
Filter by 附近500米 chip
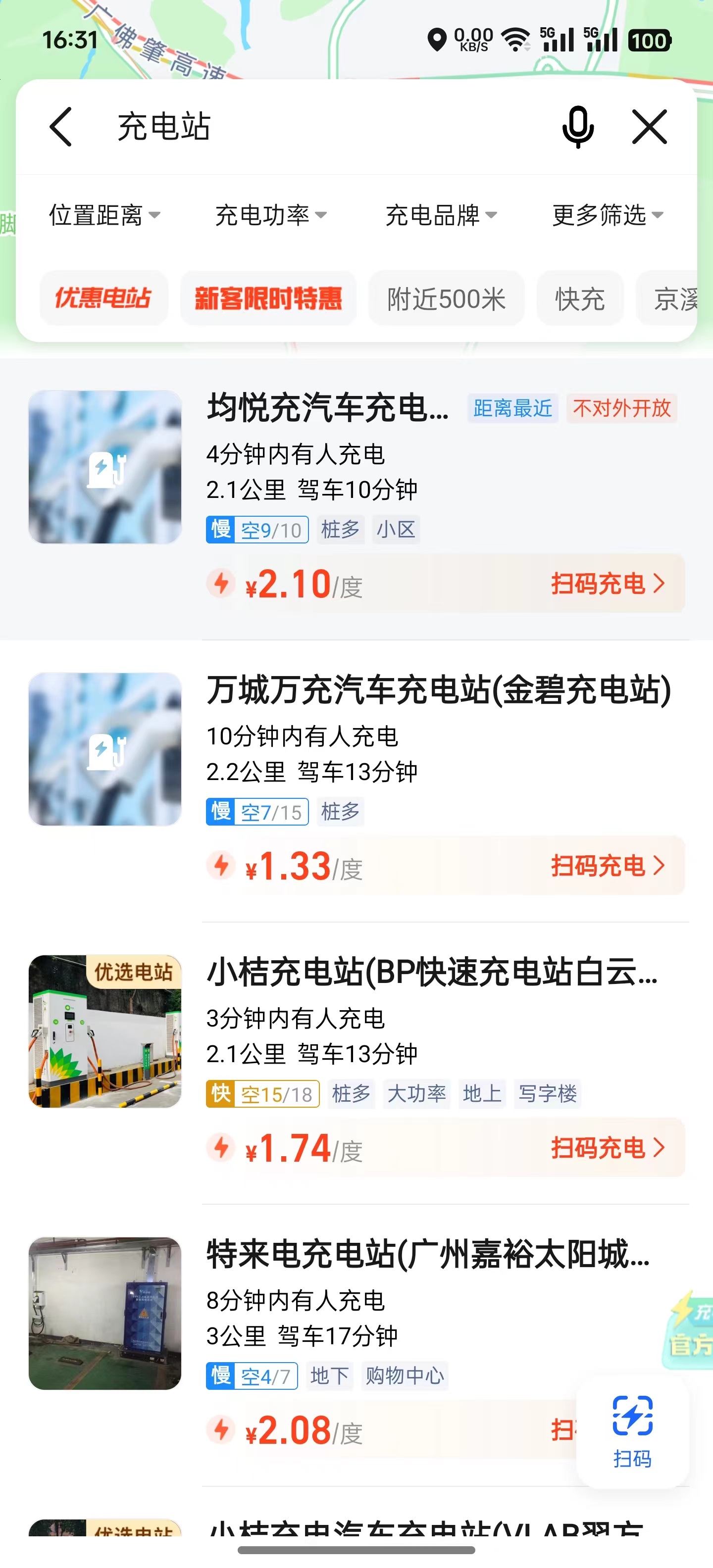446,298
